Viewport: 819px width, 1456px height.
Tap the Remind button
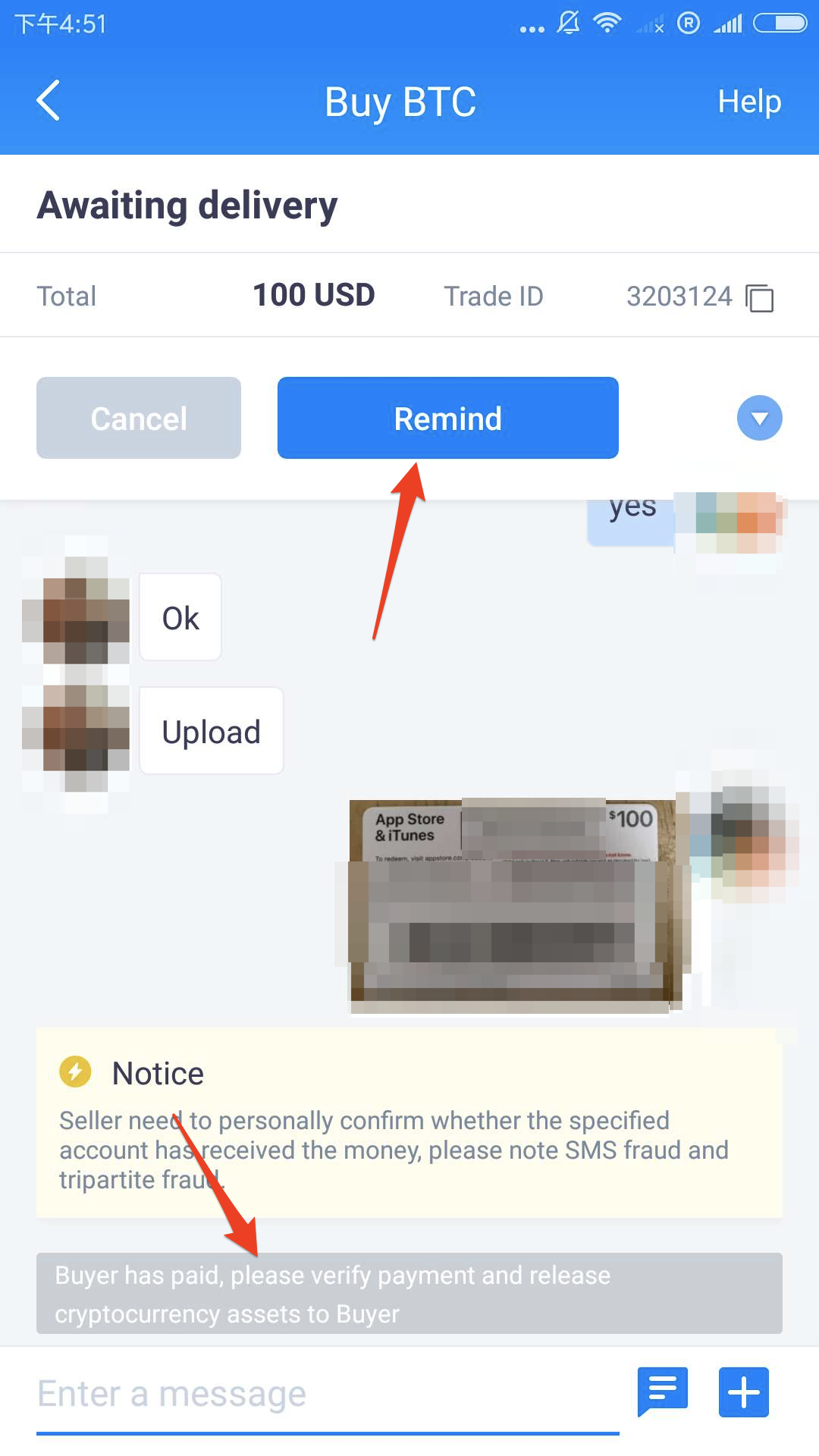(448, 418)
